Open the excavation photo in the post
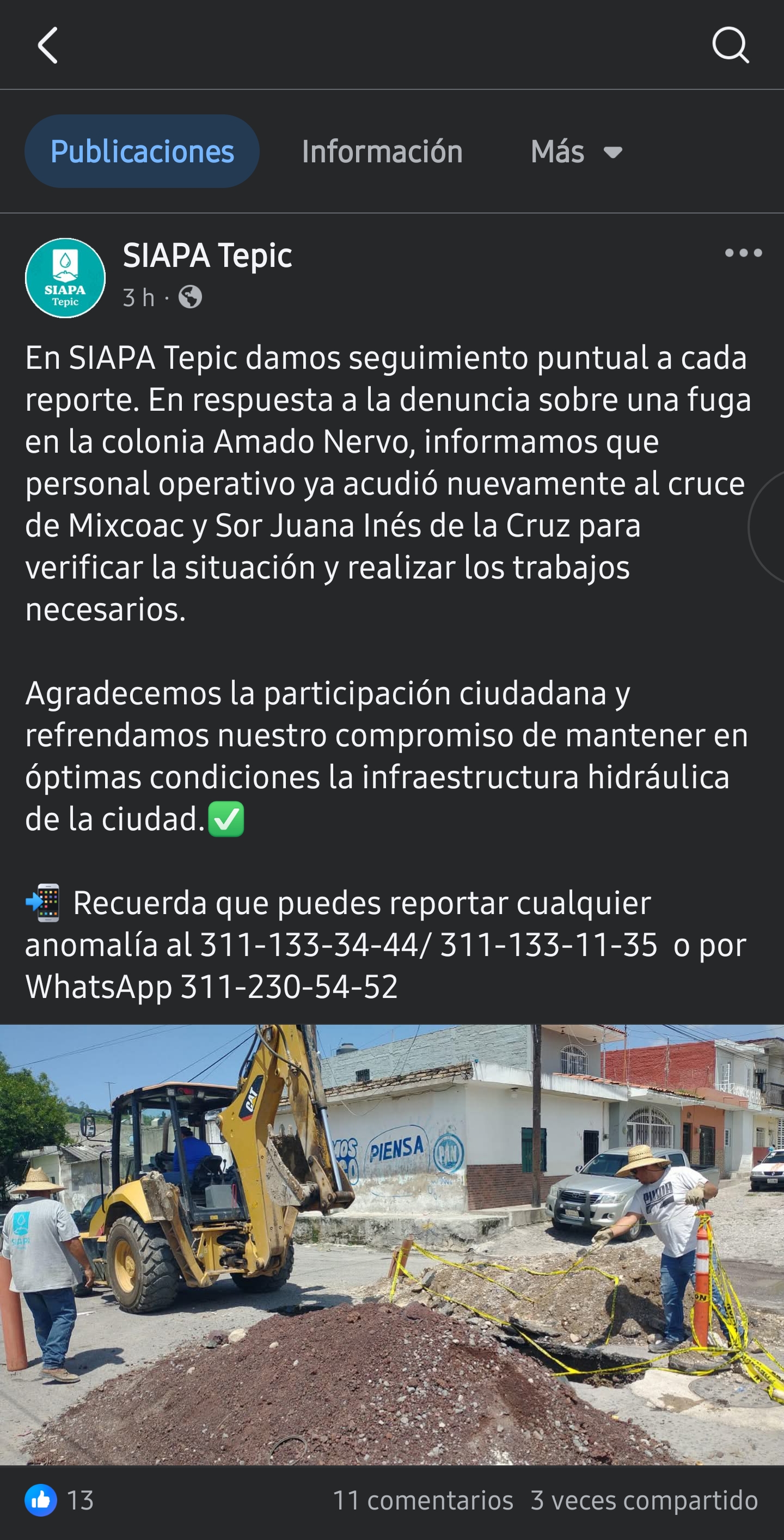The image size is (784, 1540). (x=392, y=1245)
